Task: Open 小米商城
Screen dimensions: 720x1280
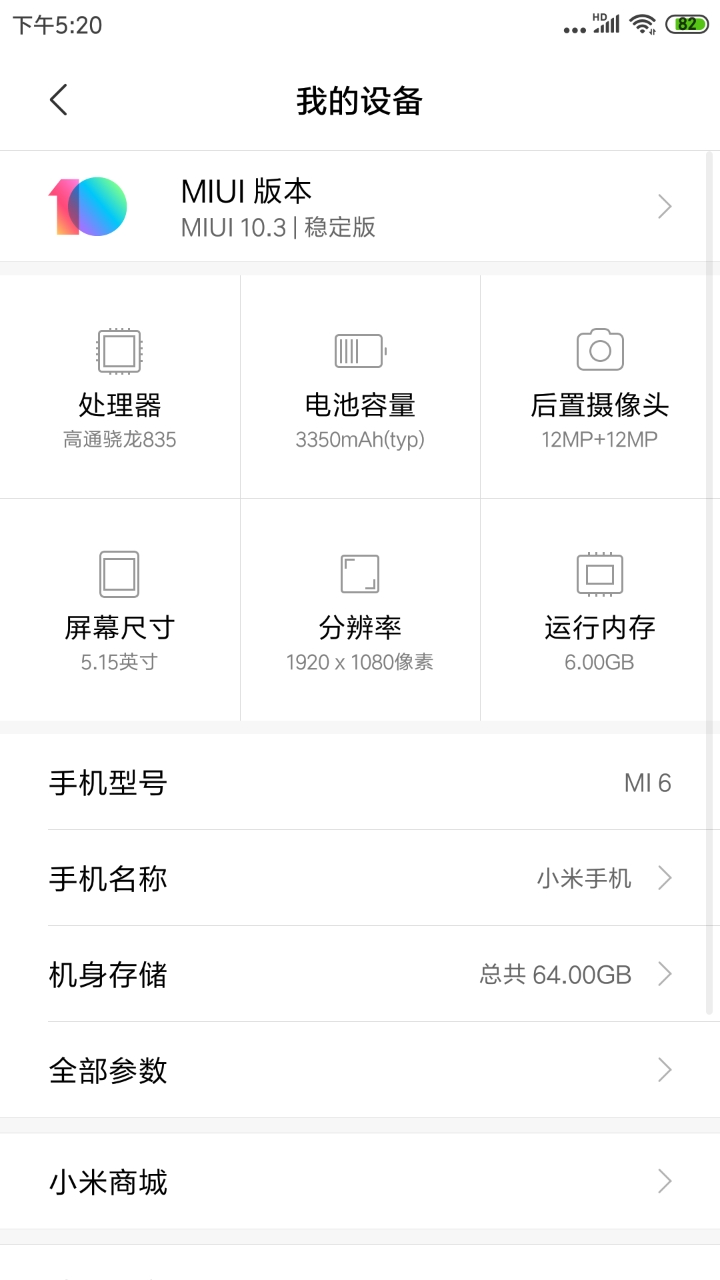Action: tap(360, 1182)
